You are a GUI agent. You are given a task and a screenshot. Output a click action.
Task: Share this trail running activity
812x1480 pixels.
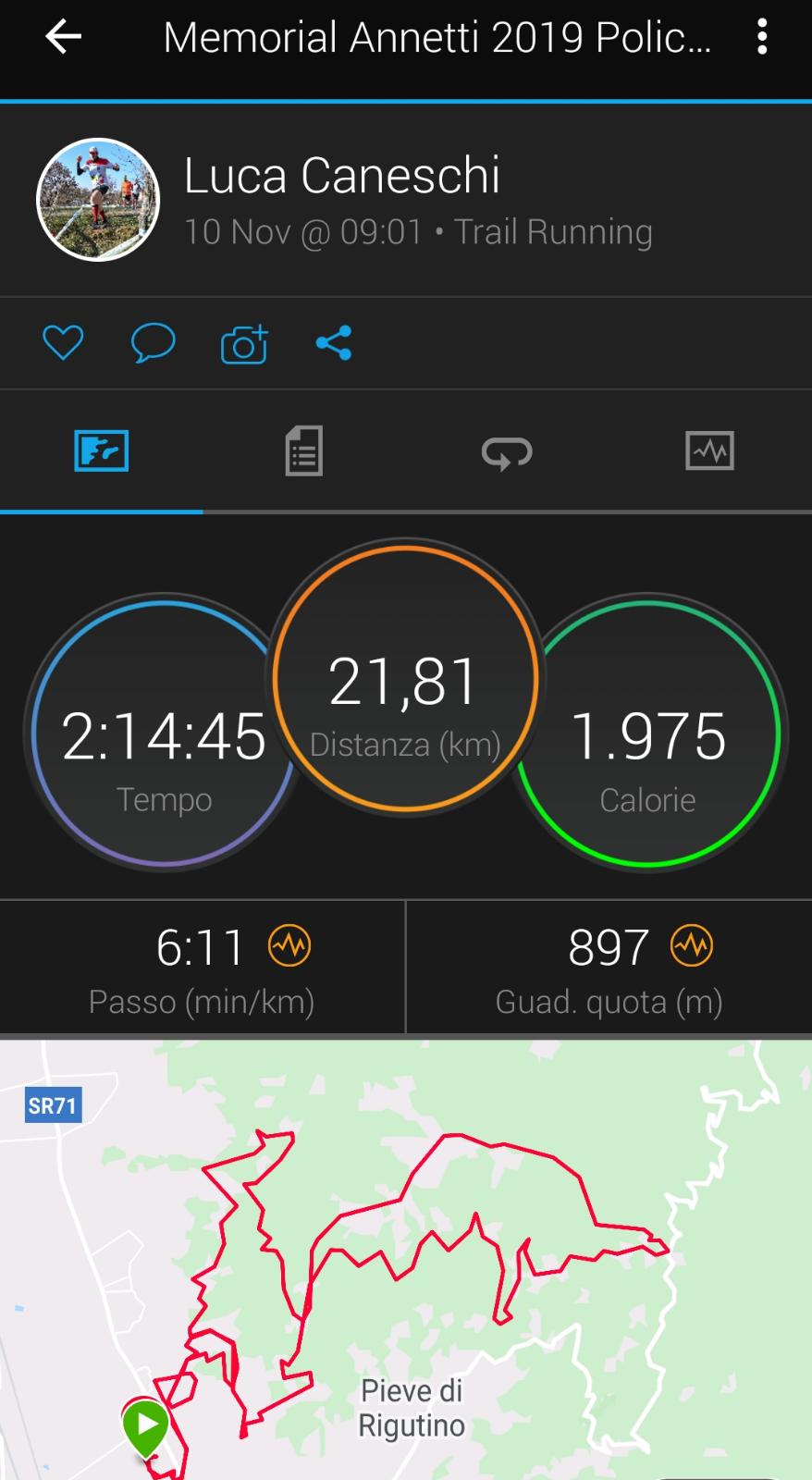tap(334, 343)
